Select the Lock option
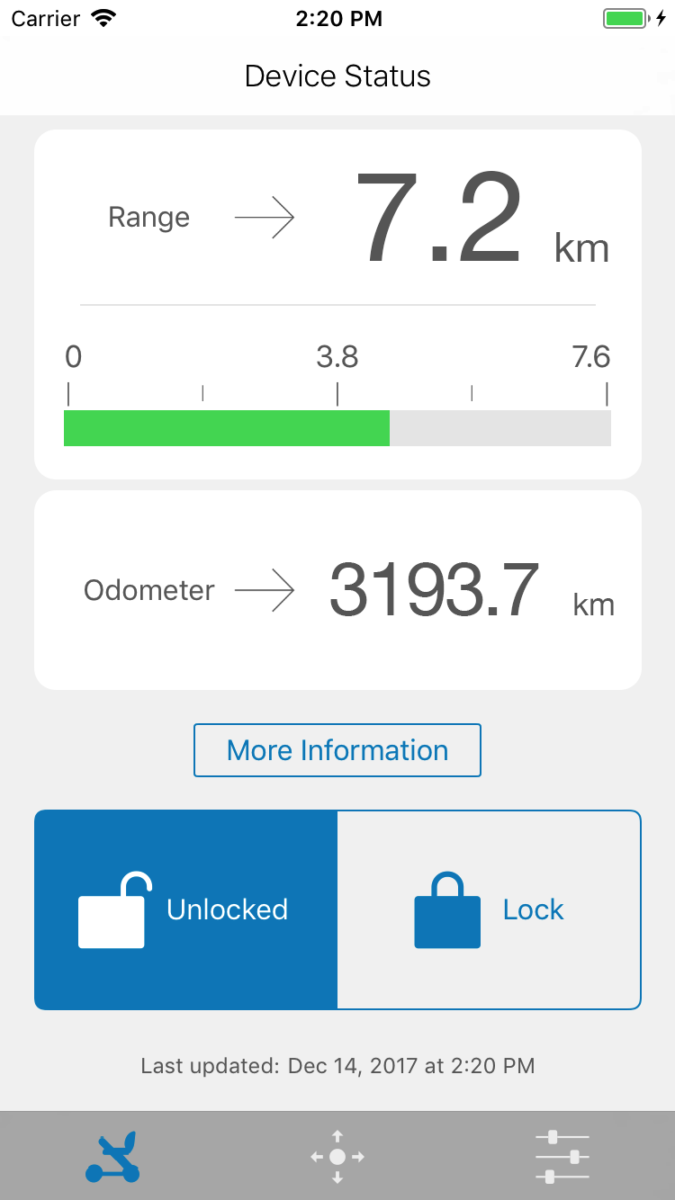The width and height of the screenshot is (675, 1200). click(x=489, y=910)
